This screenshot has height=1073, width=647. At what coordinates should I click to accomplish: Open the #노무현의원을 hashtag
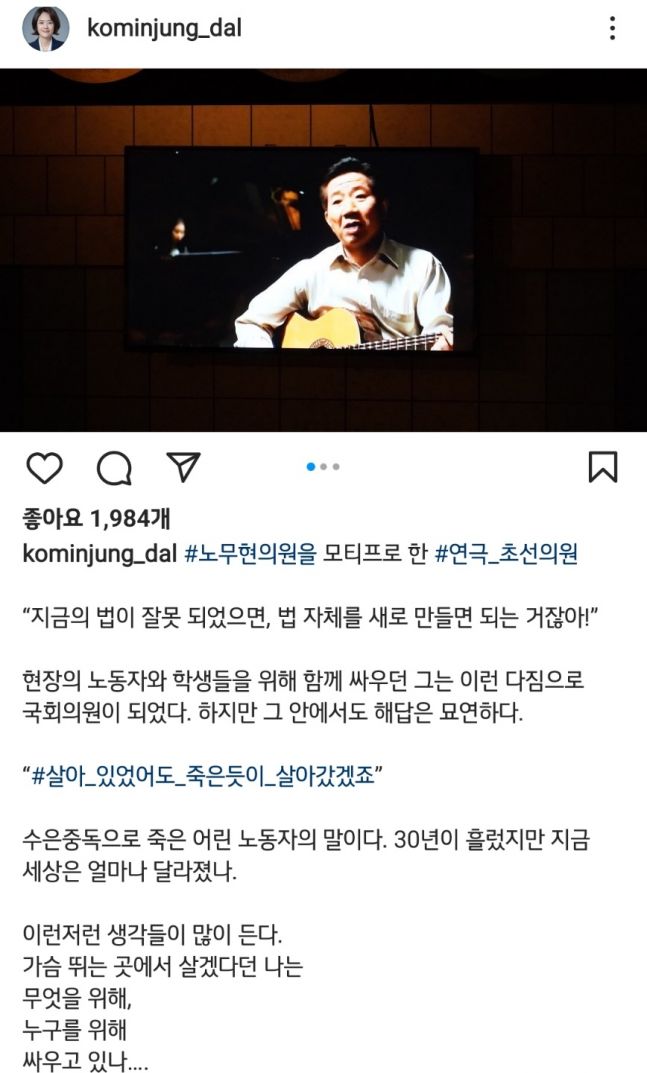(x=250, y=555)
